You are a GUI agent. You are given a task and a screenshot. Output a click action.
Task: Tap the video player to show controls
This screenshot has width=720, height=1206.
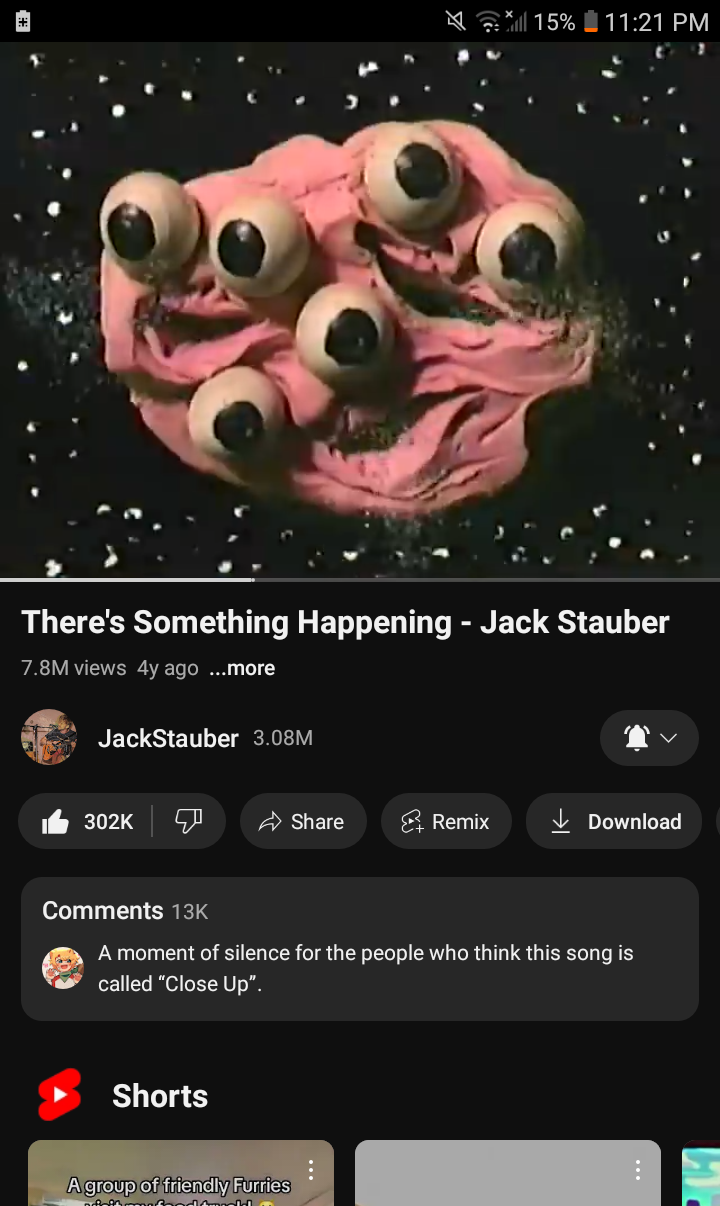point(360,310)
